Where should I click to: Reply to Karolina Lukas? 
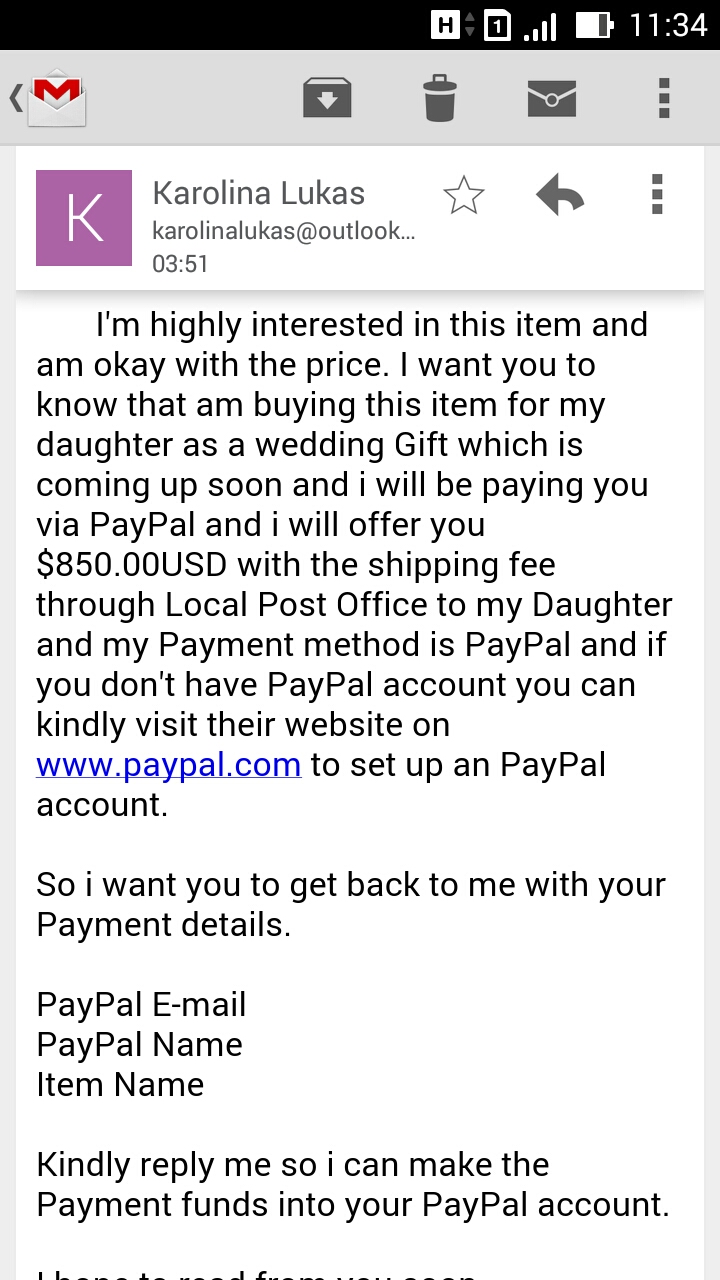coord(560,195)
